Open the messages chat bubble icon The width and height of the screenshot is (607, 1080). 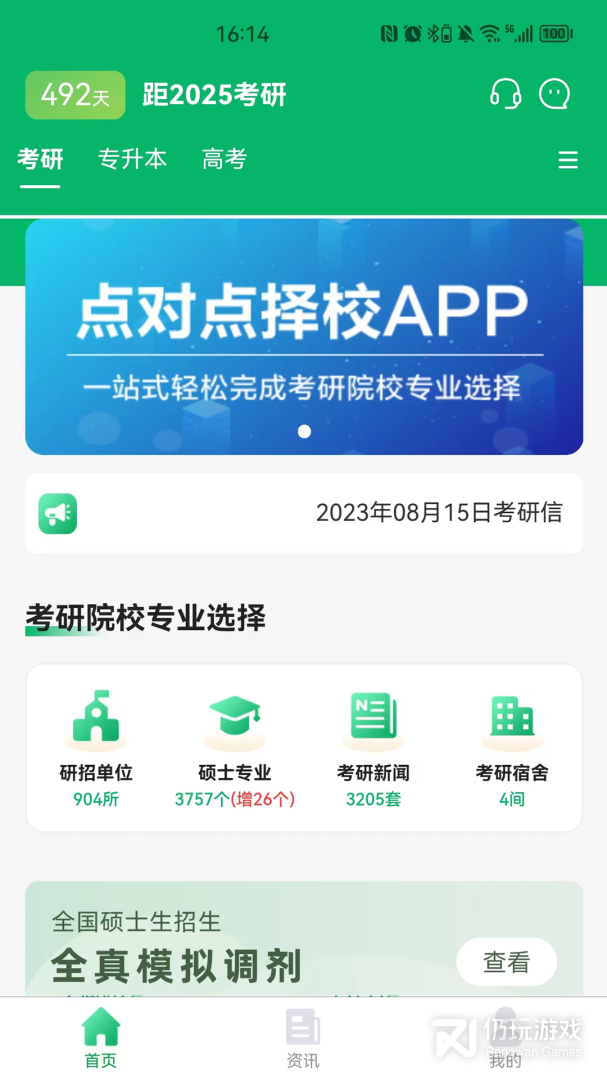pos(555,94)
